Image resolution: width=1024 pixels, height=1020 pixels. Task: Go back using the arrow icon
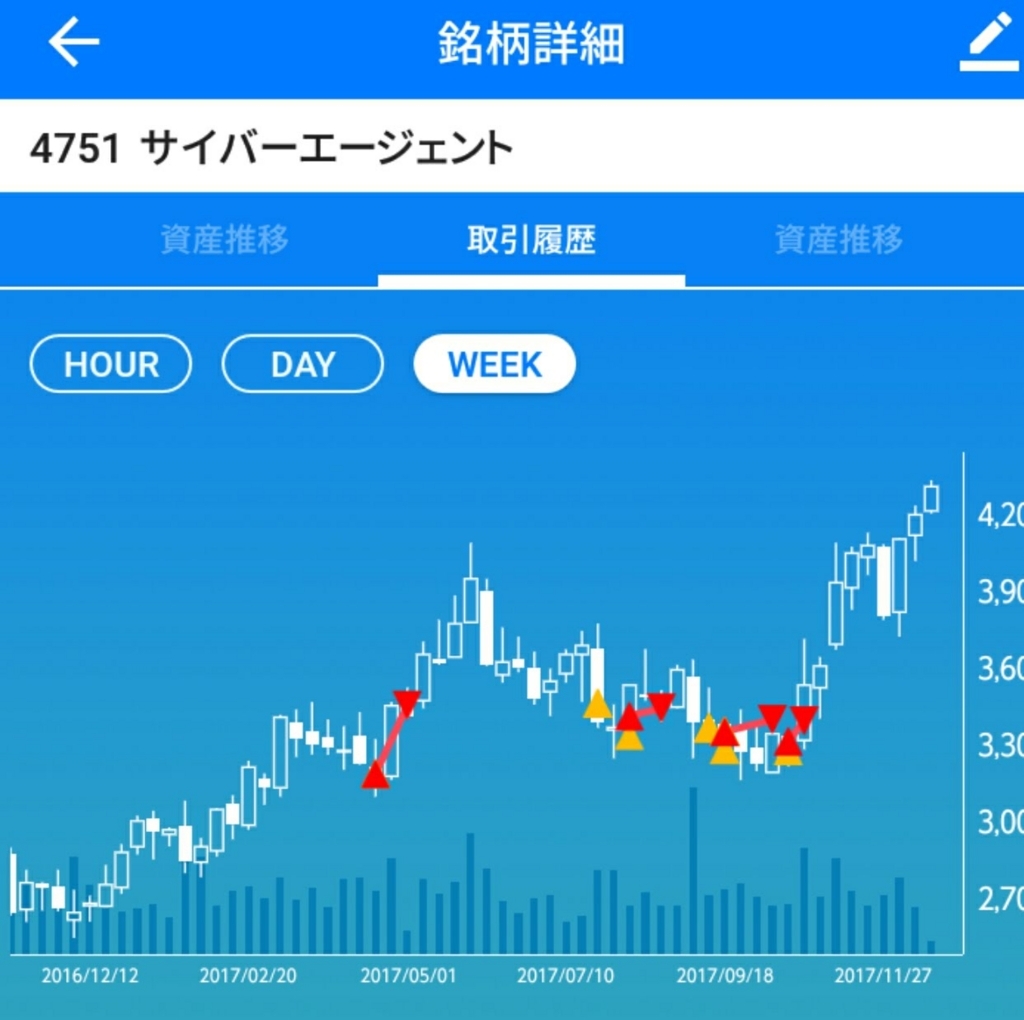[74, 44]
